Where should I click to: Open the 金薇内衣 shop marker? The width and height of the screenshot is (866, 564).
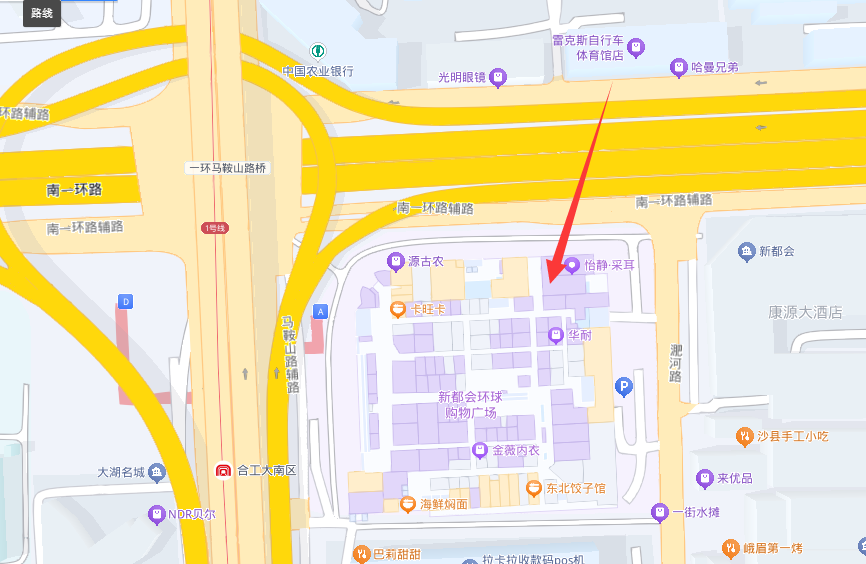[x=480, y=450]
